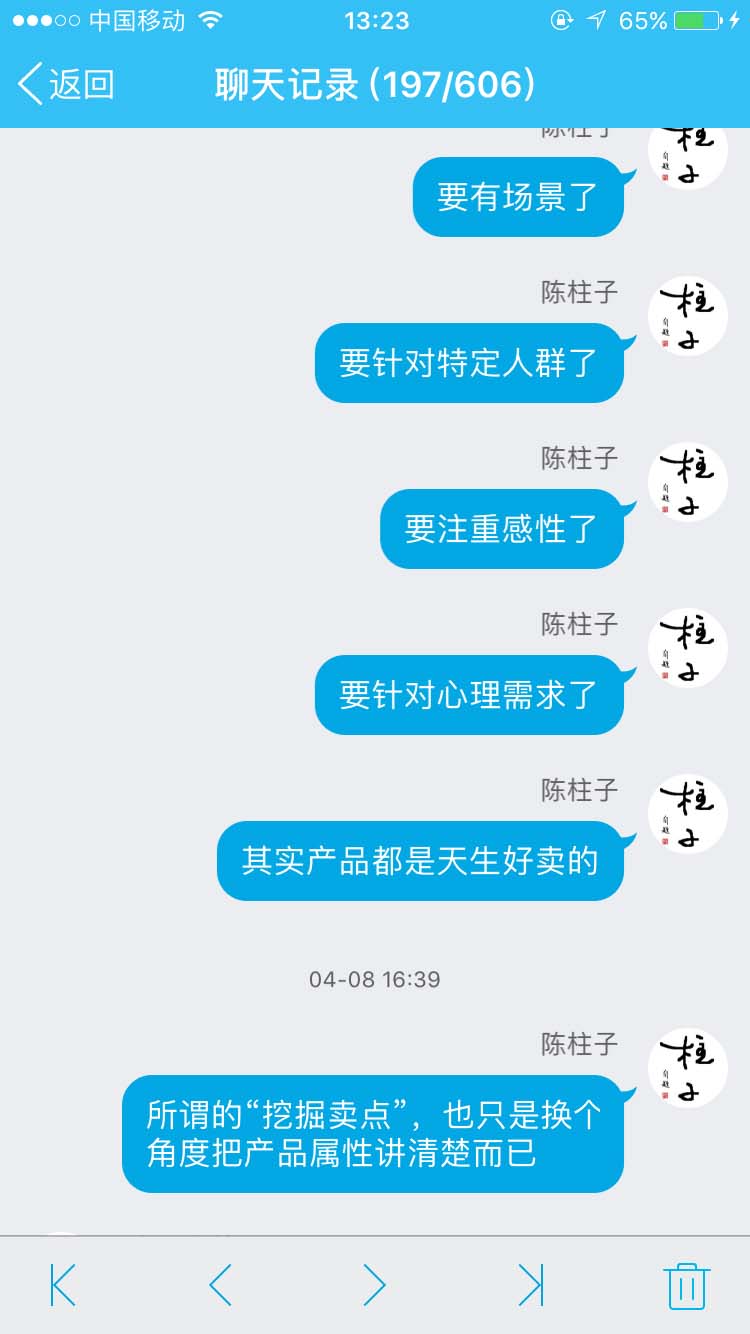
Task: Tap the Wi-Fi icon in the status bar
Action: coord(207,19)
